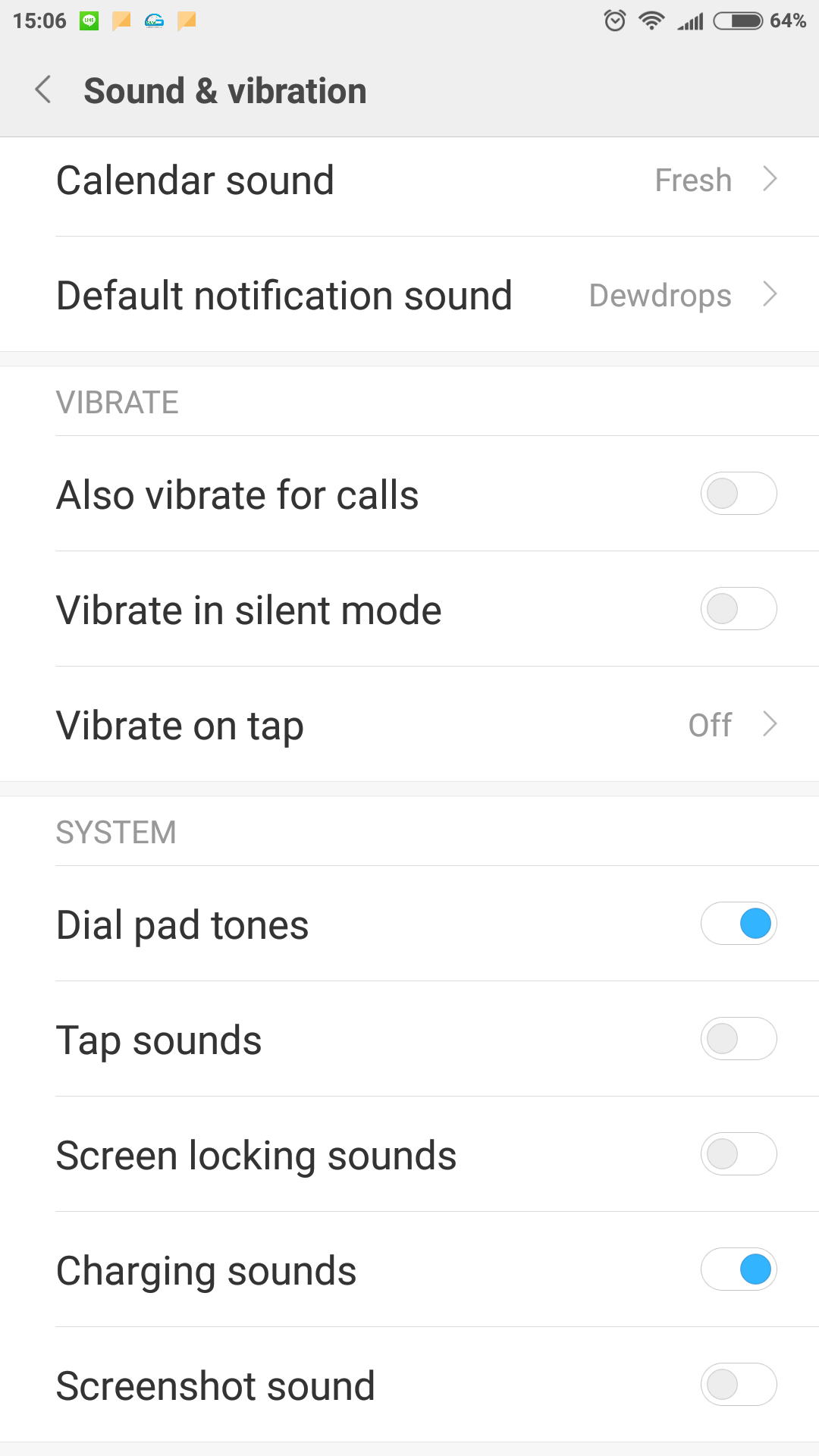
Task: Turn off Charging sounds
Action: 739,1269
